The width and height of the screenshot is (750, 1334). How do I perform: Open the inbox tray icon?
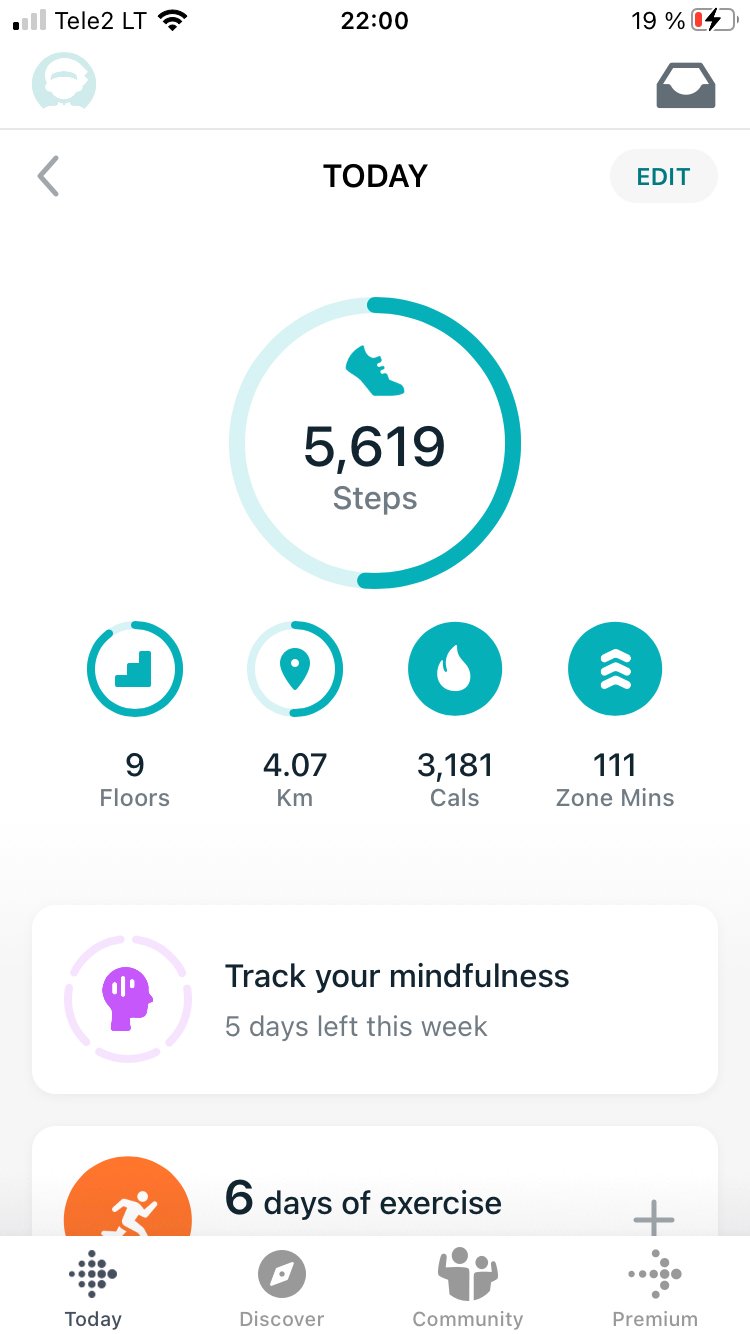coord(685,85)
